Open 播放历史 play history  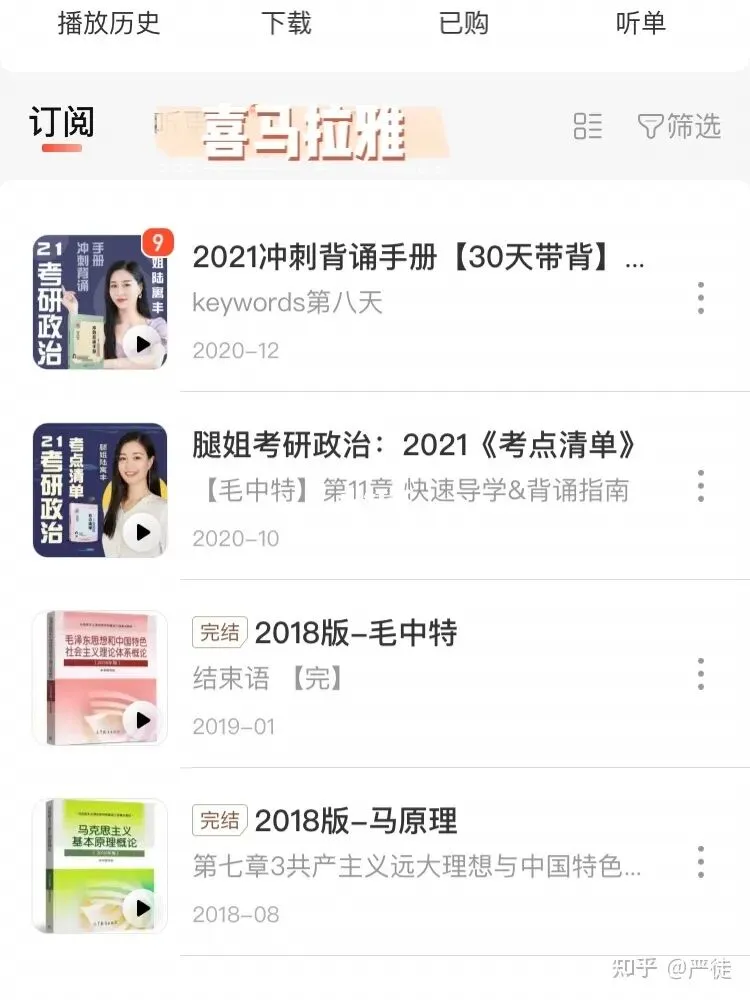pyautogui.click(x=108, y=24)
